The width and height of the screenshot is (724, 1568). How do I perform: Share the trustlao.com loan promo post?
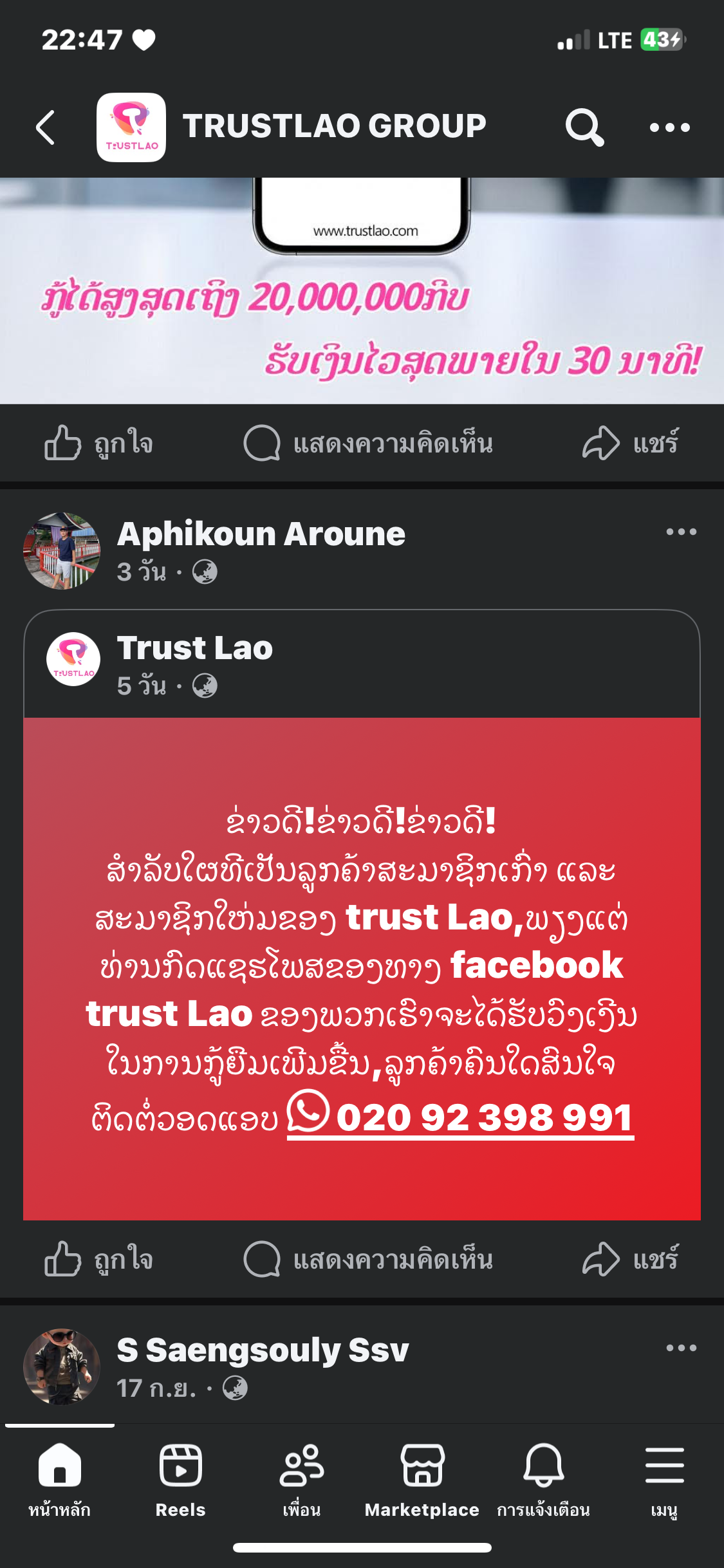[x=630, y=443]
